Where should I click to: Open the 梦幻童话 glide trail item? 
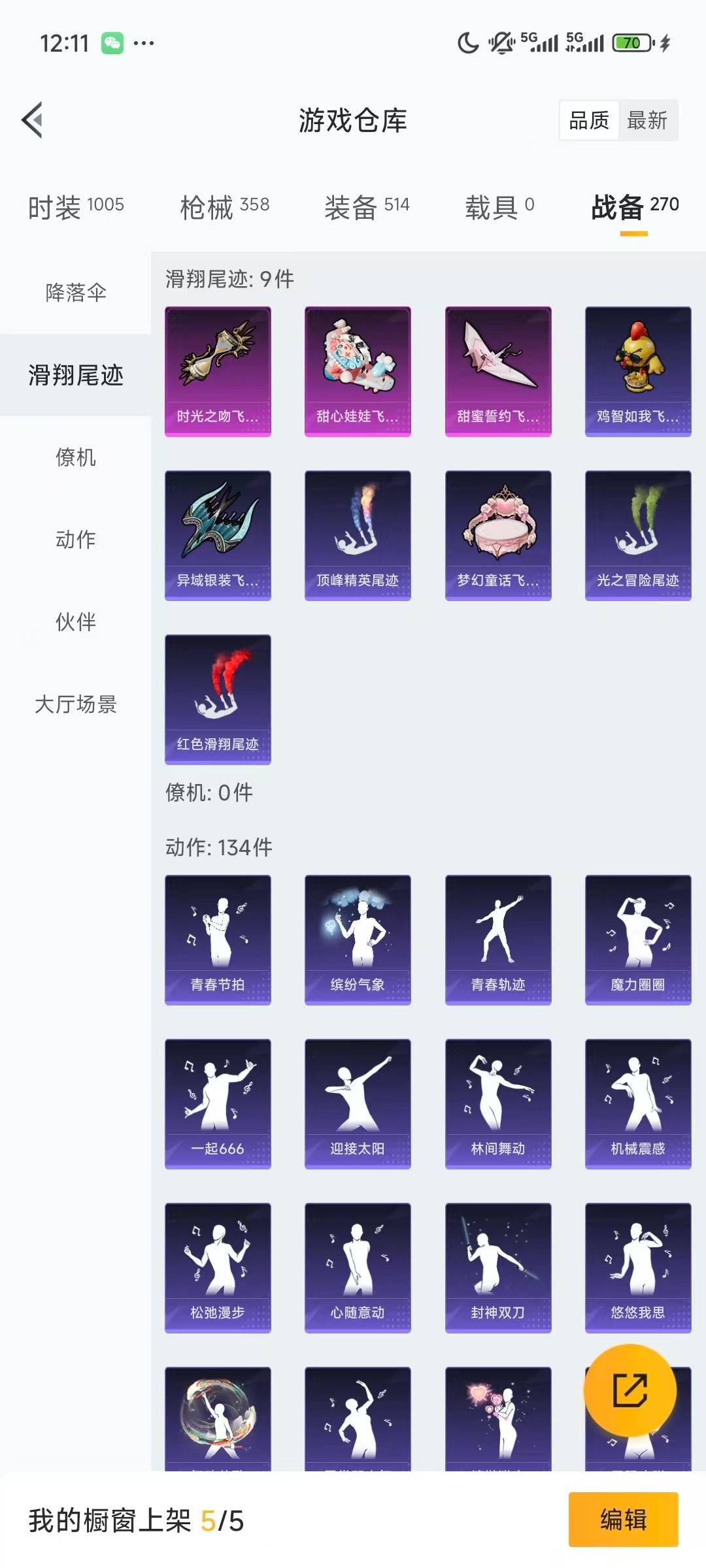(498, 533)
